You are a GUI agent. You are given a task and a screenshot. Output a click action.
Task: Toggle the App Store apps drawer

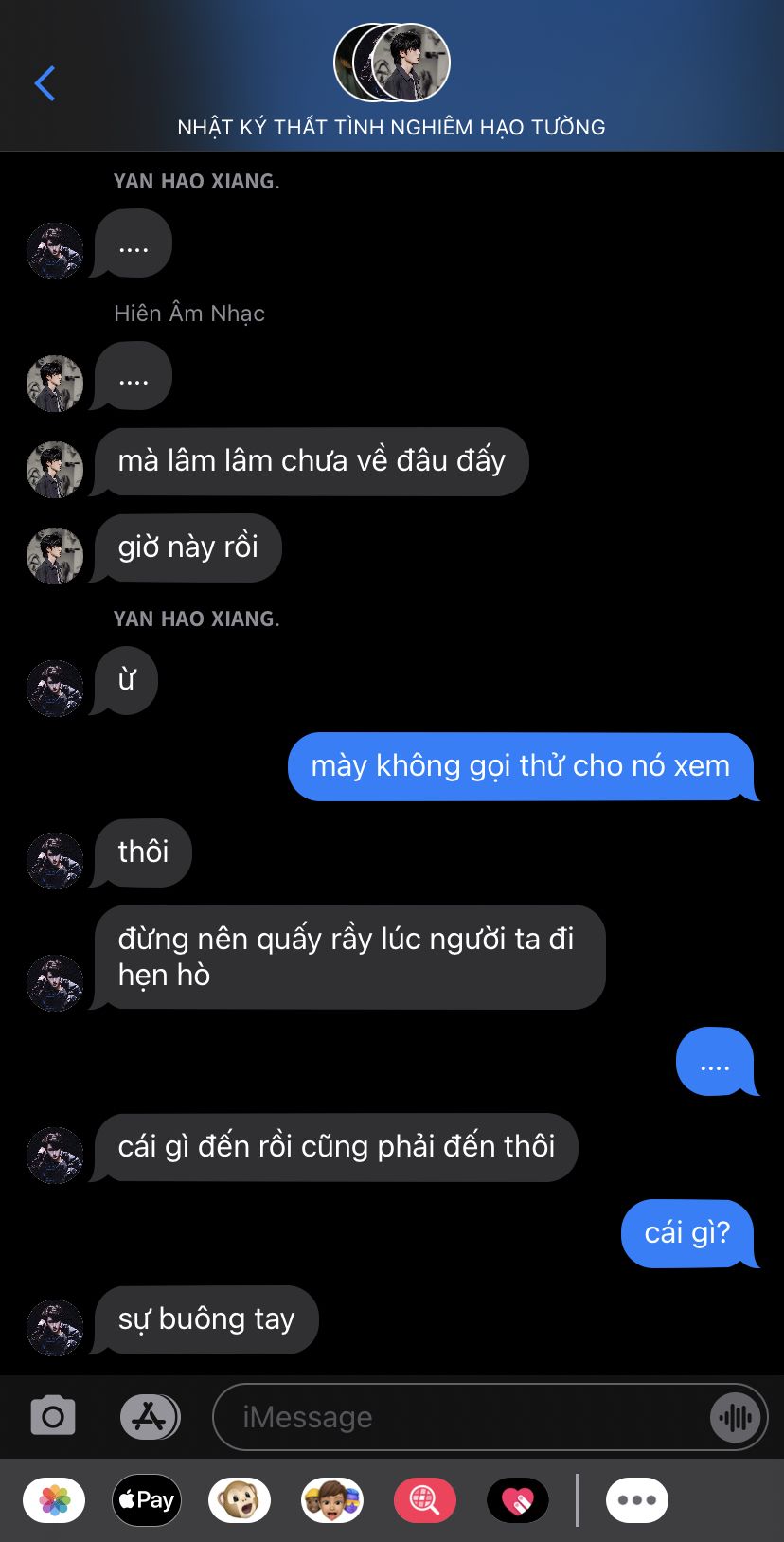[150, 1417]
